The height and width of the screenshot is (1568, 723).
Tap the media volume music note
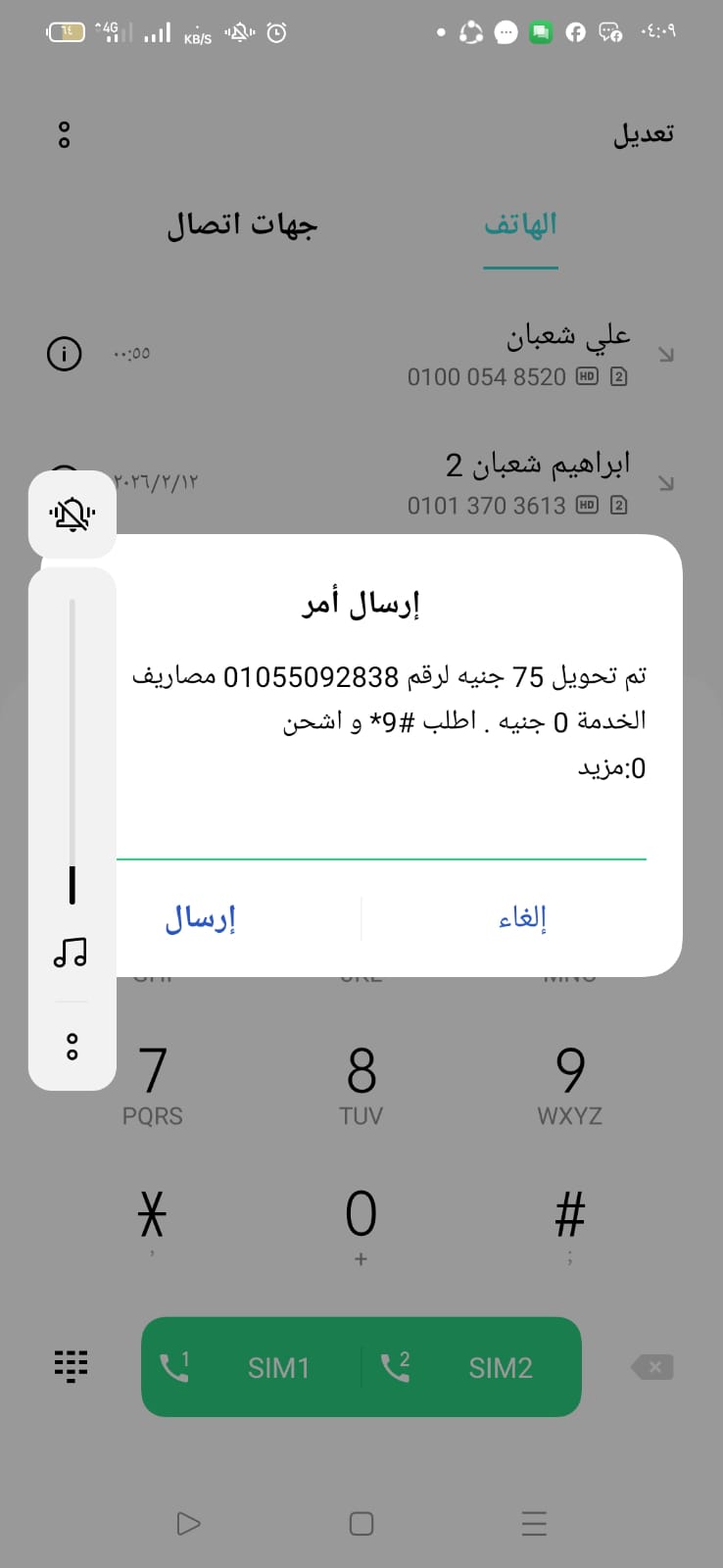[71, 952]
